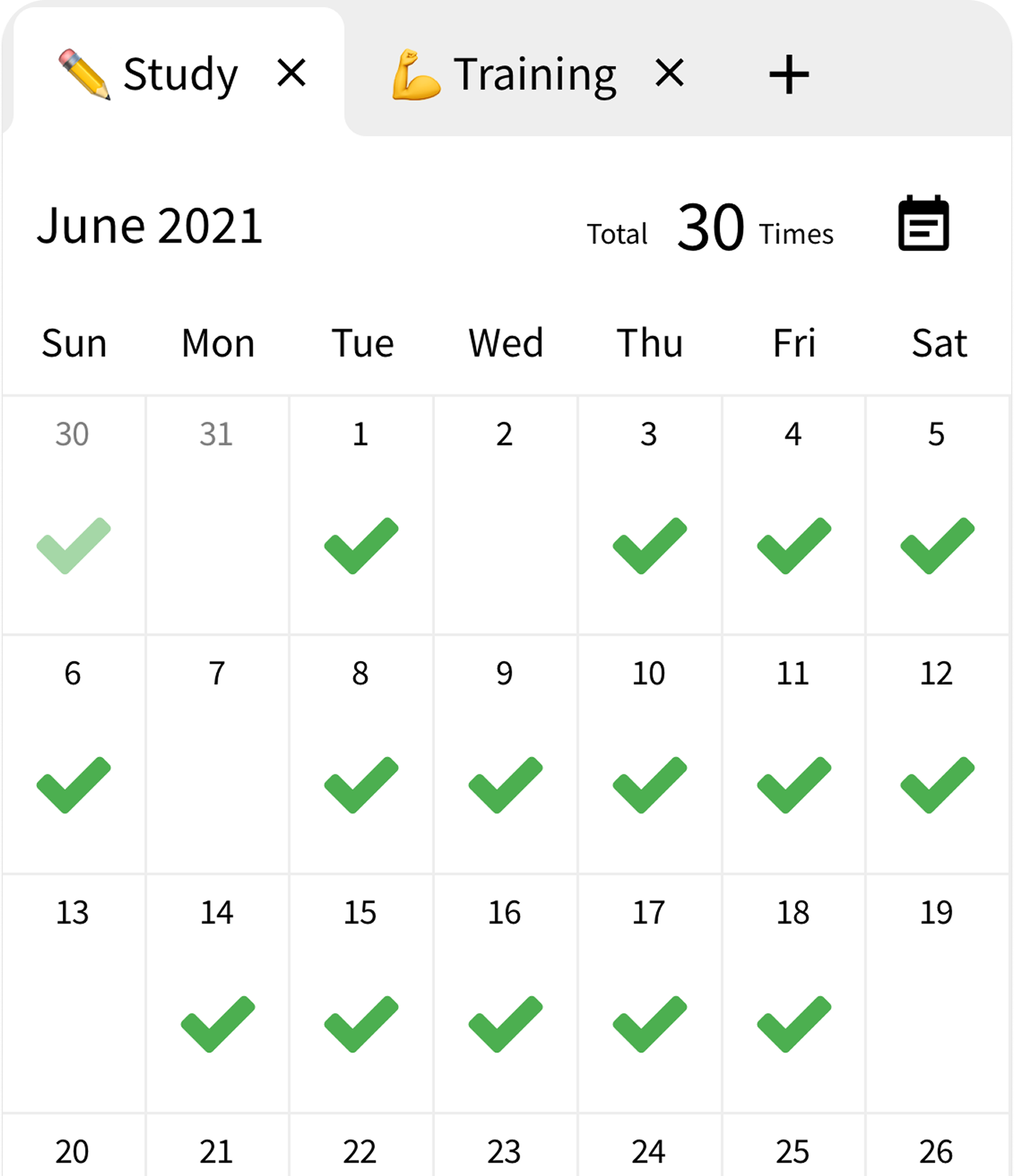Mark May 31 as done
1014x1176 pixels.
(x=218, y=515)
